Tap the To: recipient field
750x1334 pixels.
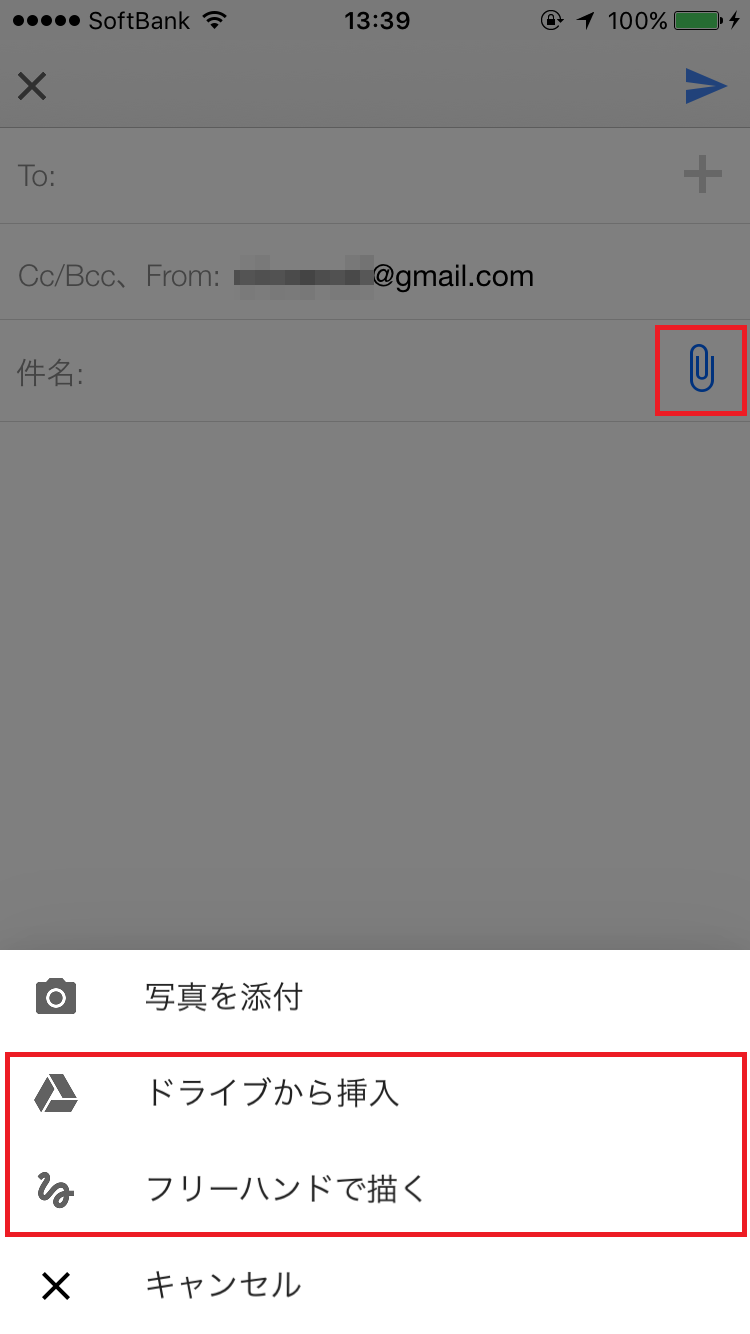pyautogui.click(x=340, y=176)
